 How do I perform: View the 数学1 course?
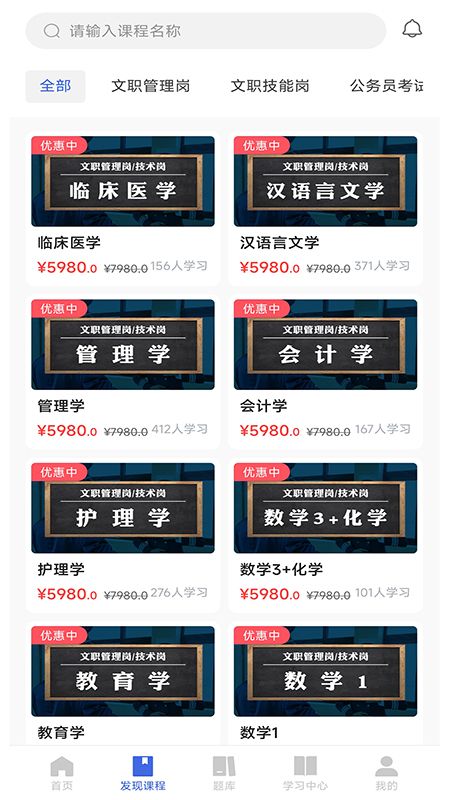tap(325, 684)
